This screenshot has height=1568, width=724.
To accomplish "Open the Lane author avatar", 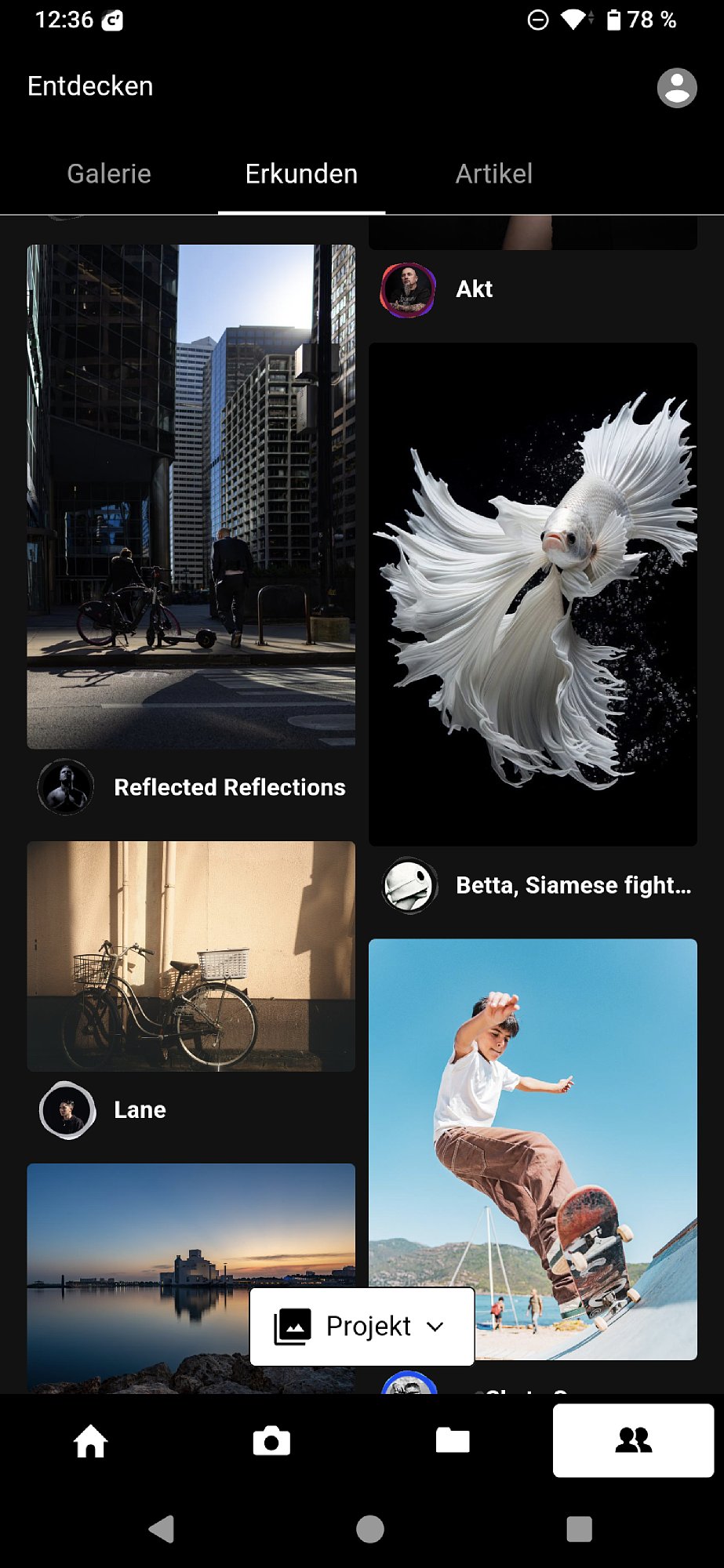I will [67, 1110].
